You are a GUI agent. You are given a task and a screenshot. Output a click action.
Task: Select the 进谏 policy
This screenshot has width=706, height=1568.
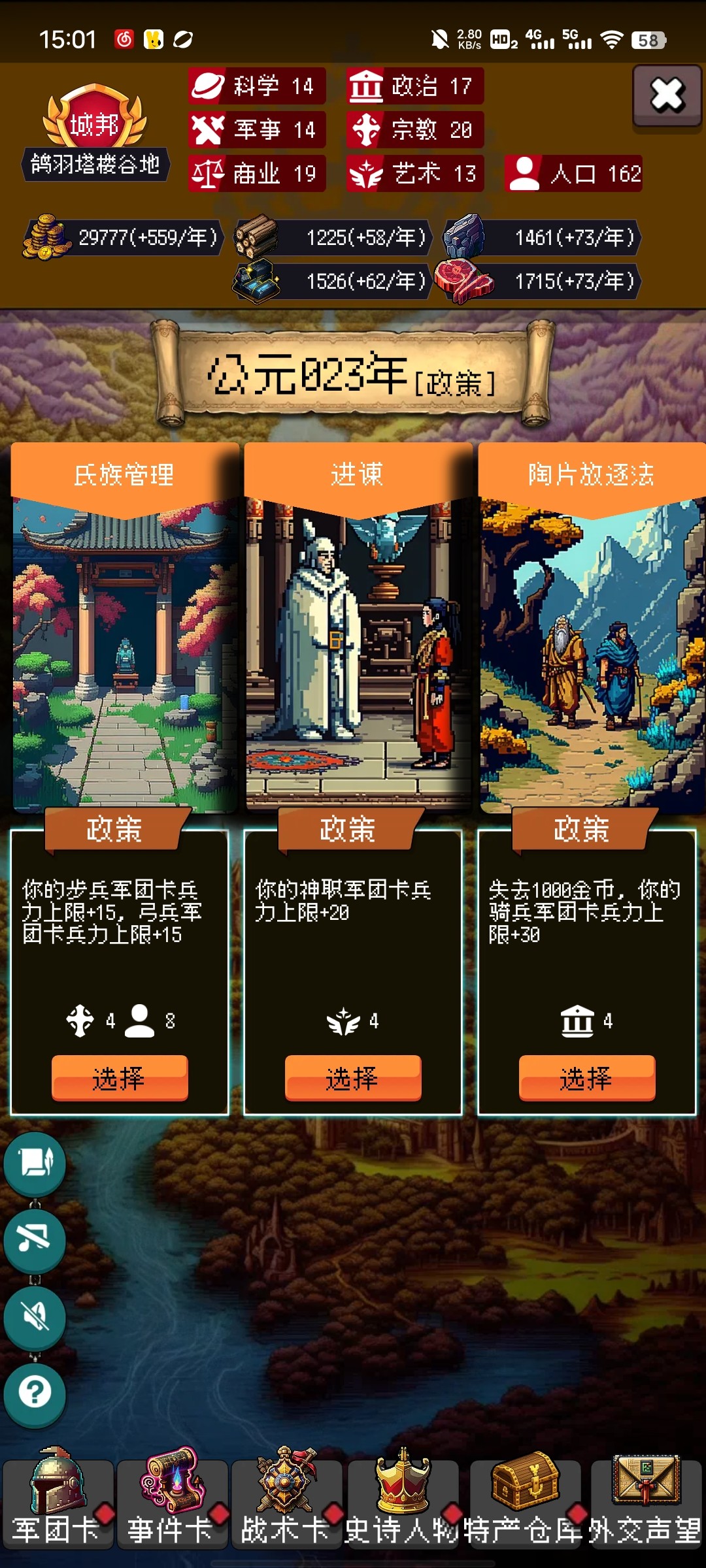[353, 1077]
